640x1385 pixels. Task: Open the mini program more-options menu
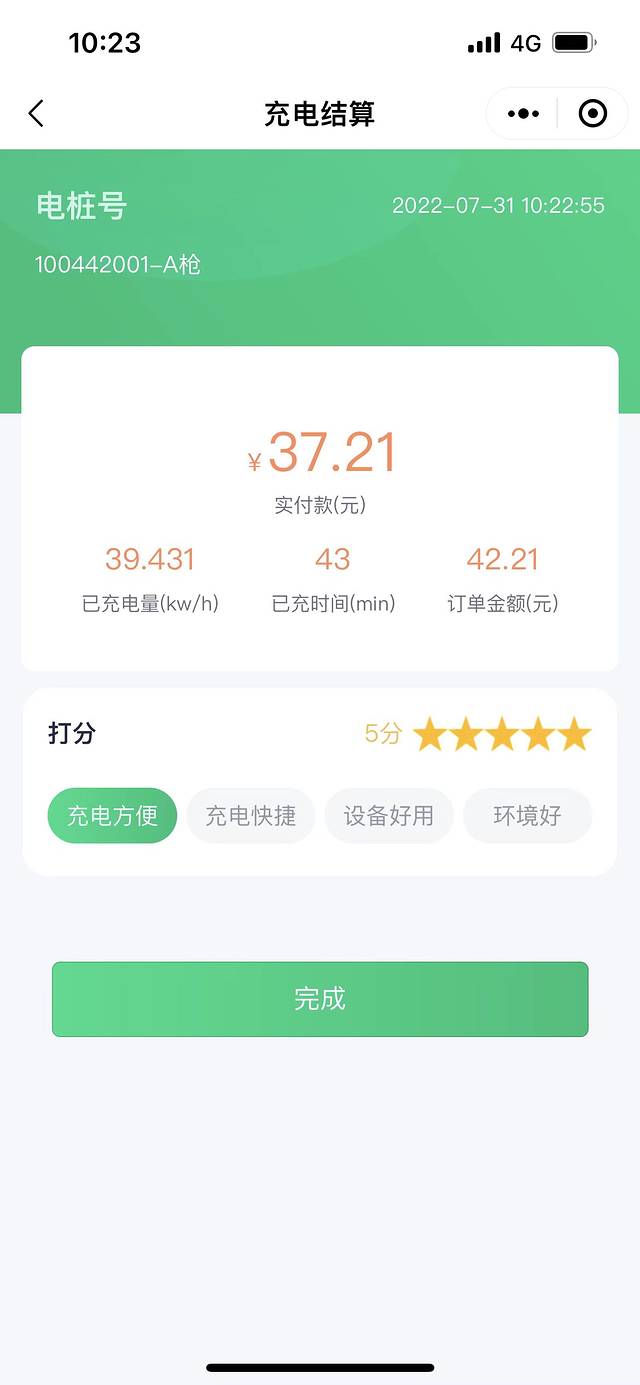tap(523, 114)
